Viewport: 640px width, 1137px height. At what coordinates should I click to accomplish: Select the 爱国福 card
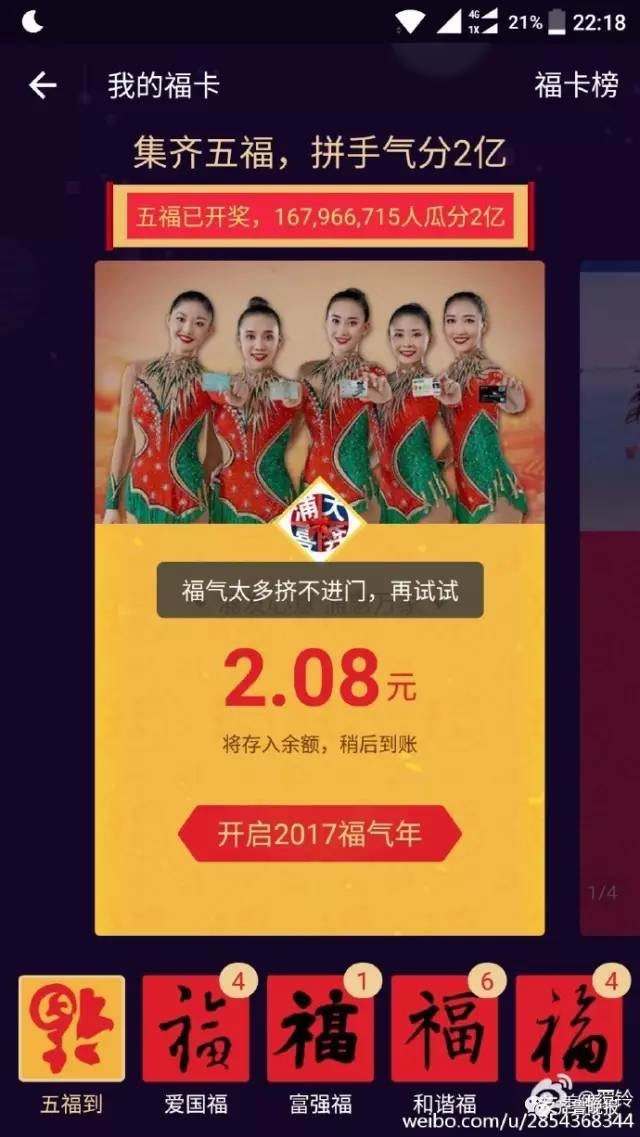[196, 1030]
